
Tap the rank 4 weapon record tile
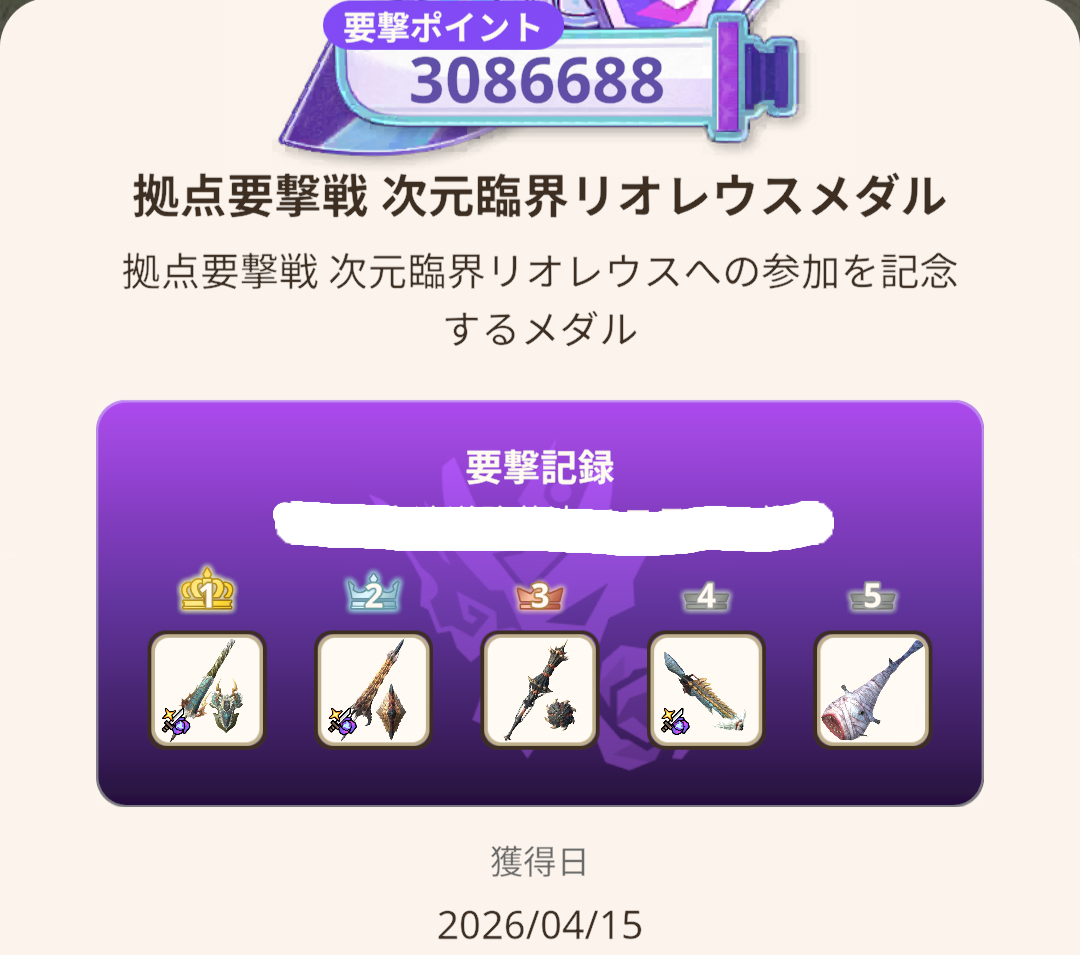[706, 690]
